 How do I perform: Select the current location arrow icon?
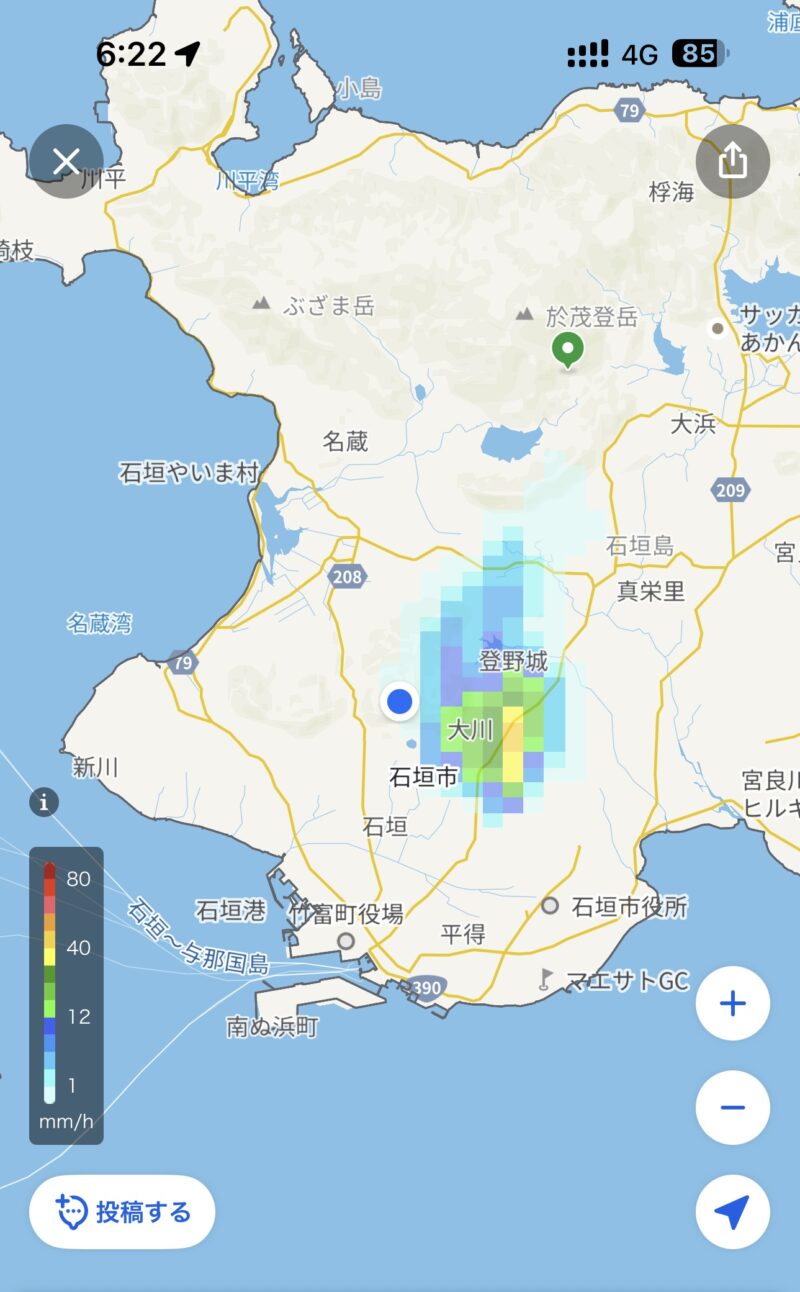(734, 1208)
